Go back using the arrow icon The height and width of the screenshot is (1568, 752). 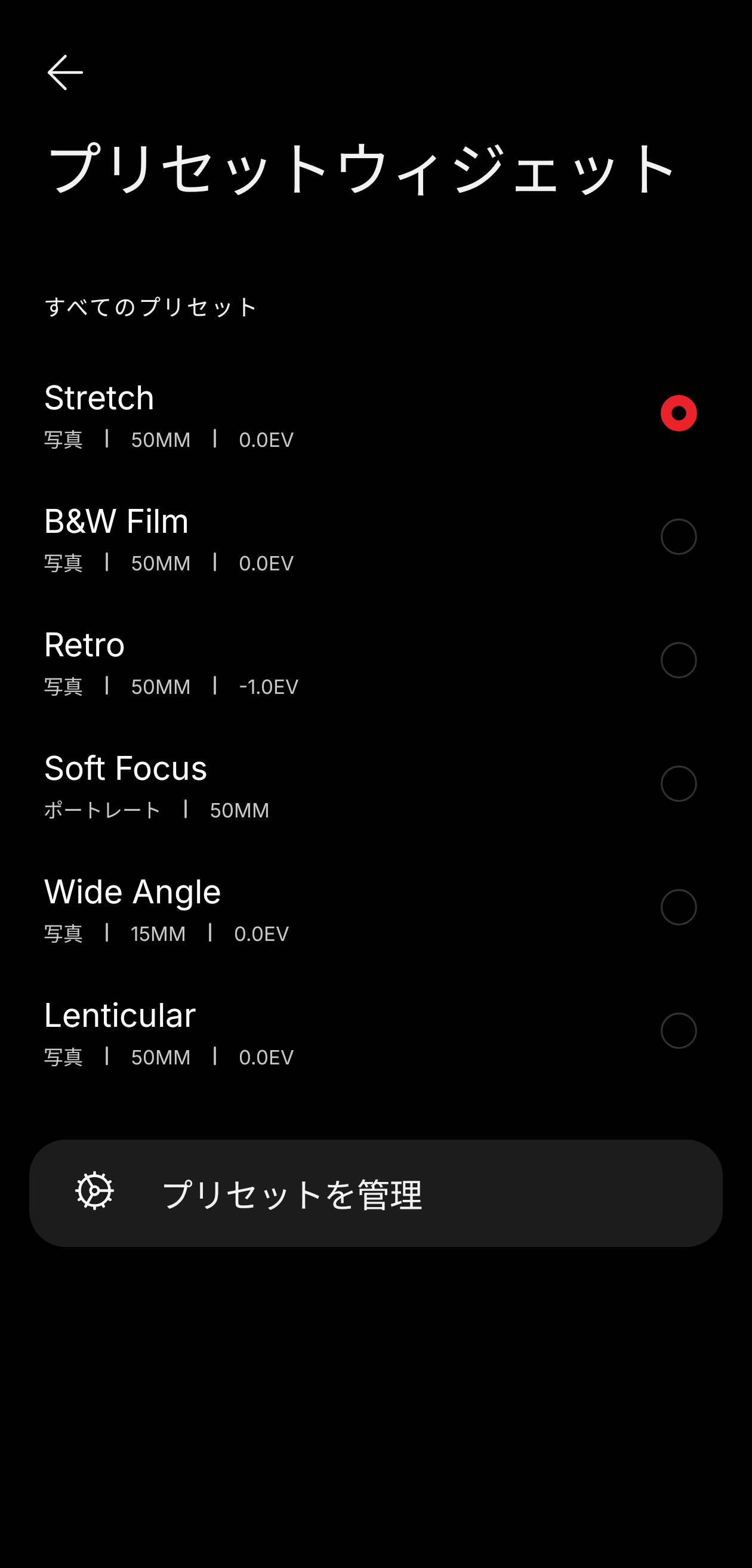[64, 72]
